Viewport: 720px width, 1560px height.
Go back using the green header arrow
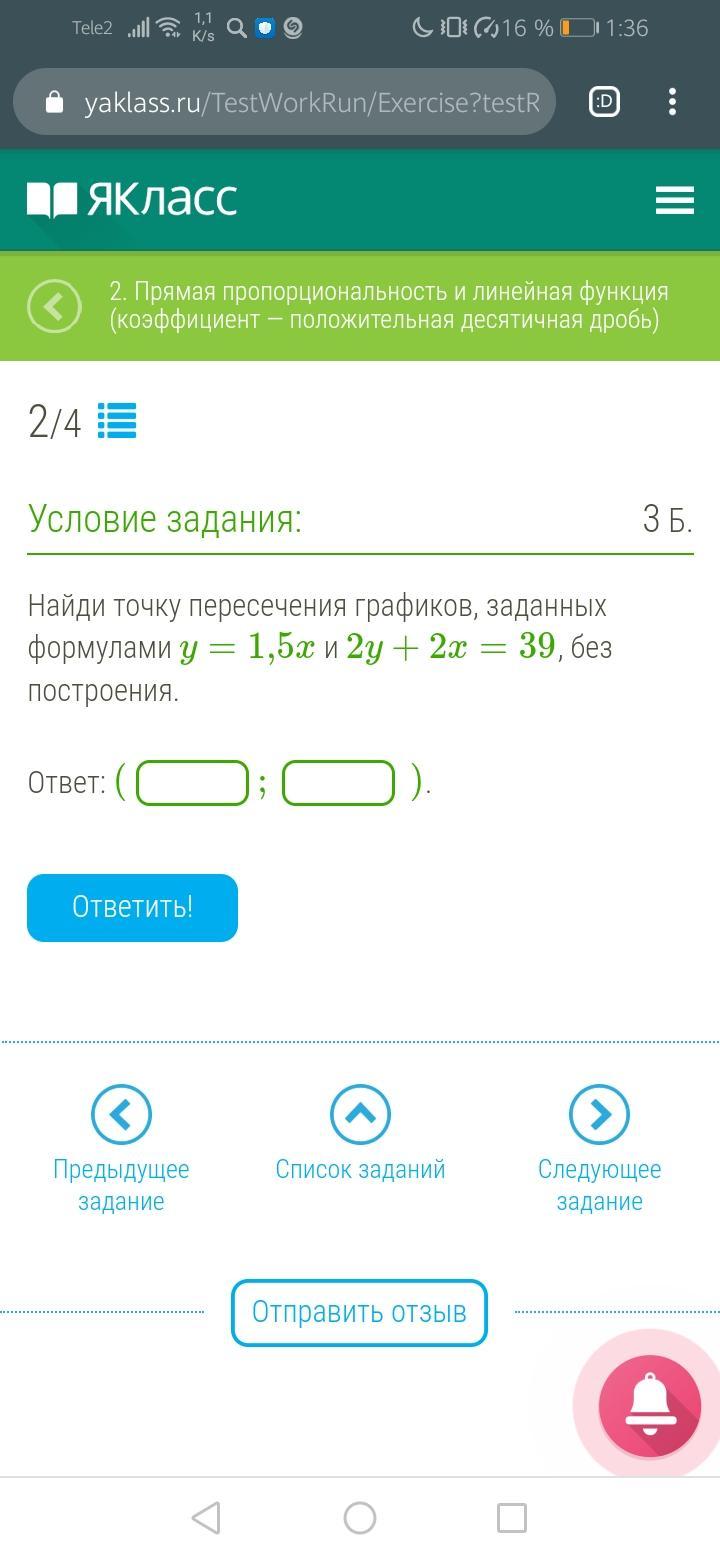pos(54,306)
